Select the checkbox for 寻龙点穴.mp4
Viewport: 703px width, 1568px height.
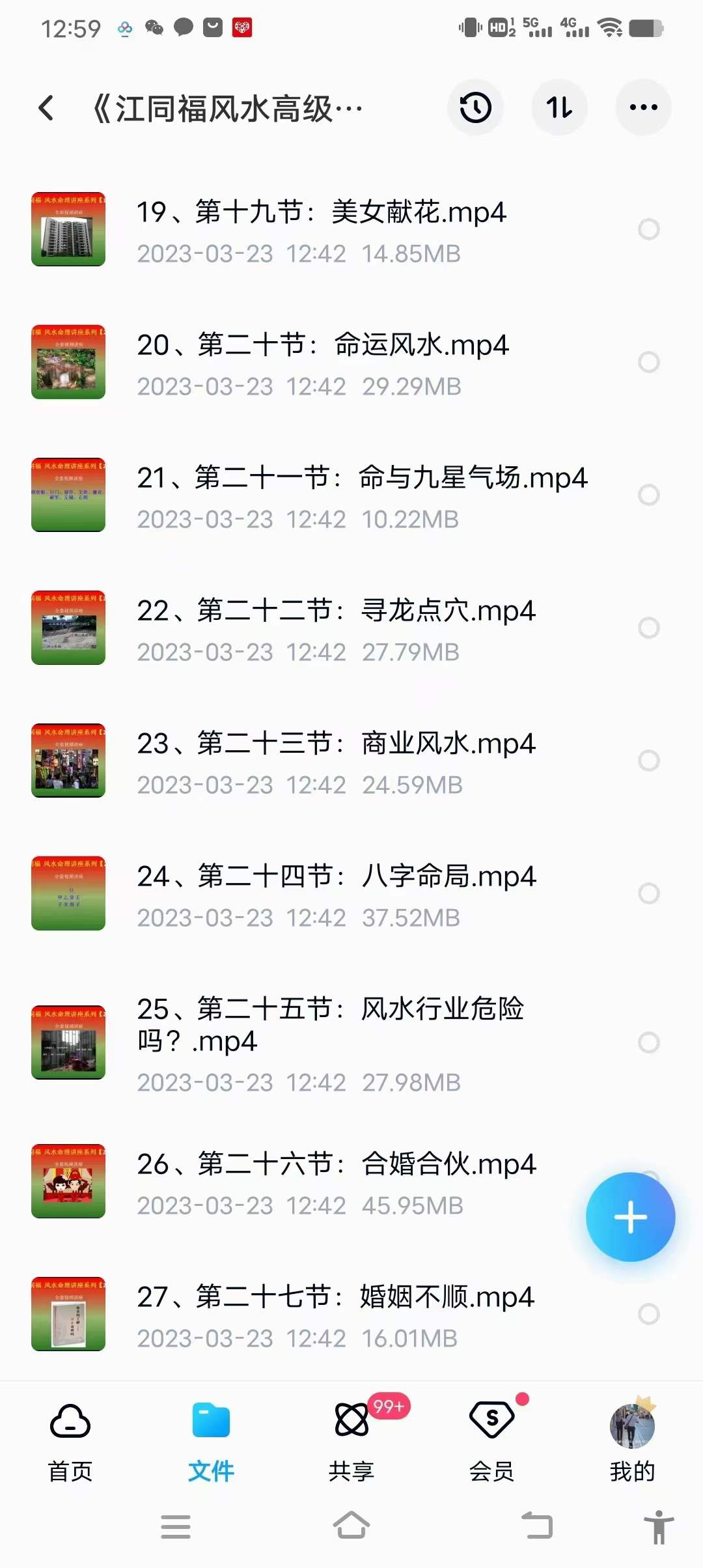pos(648,627)
